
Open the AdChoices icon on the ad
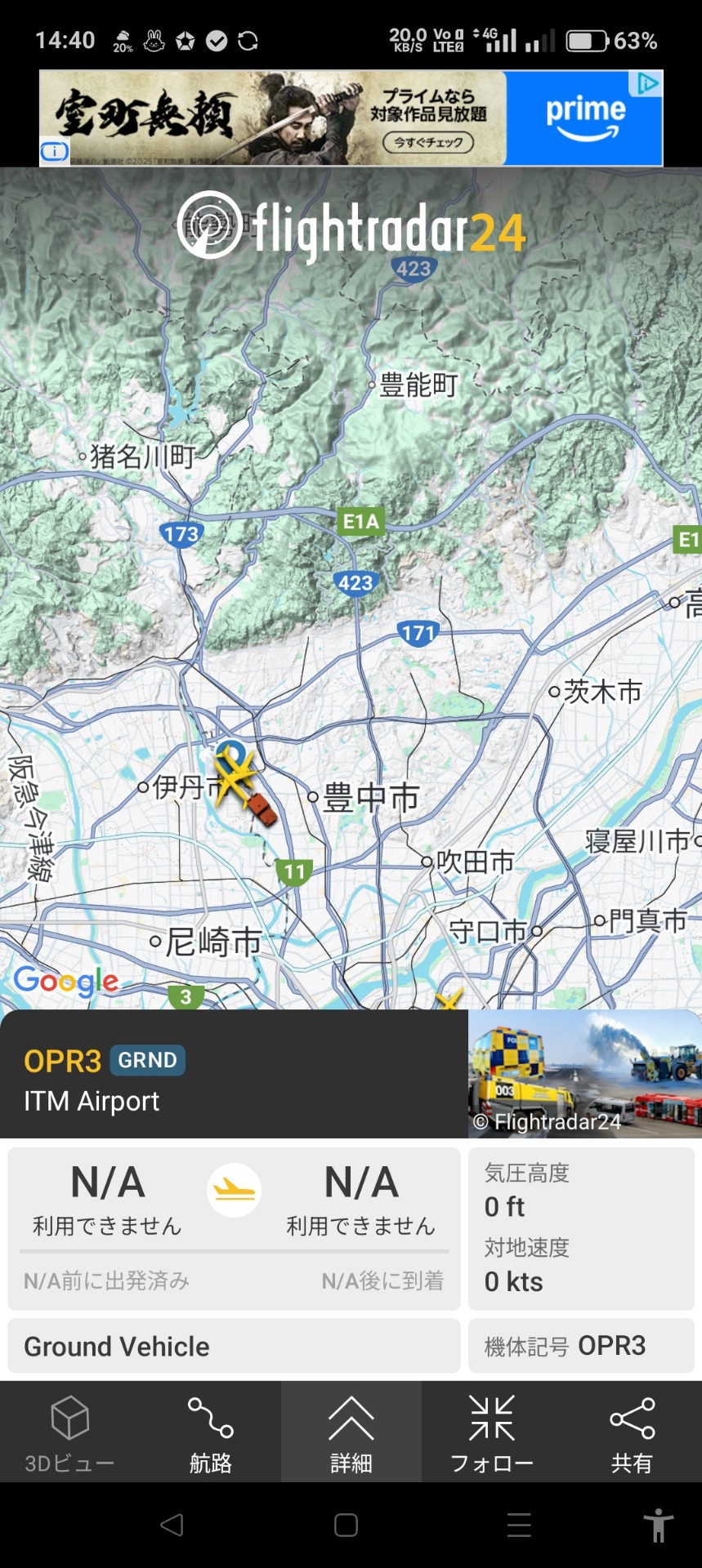pyautogui.click(x=647, y=83)
